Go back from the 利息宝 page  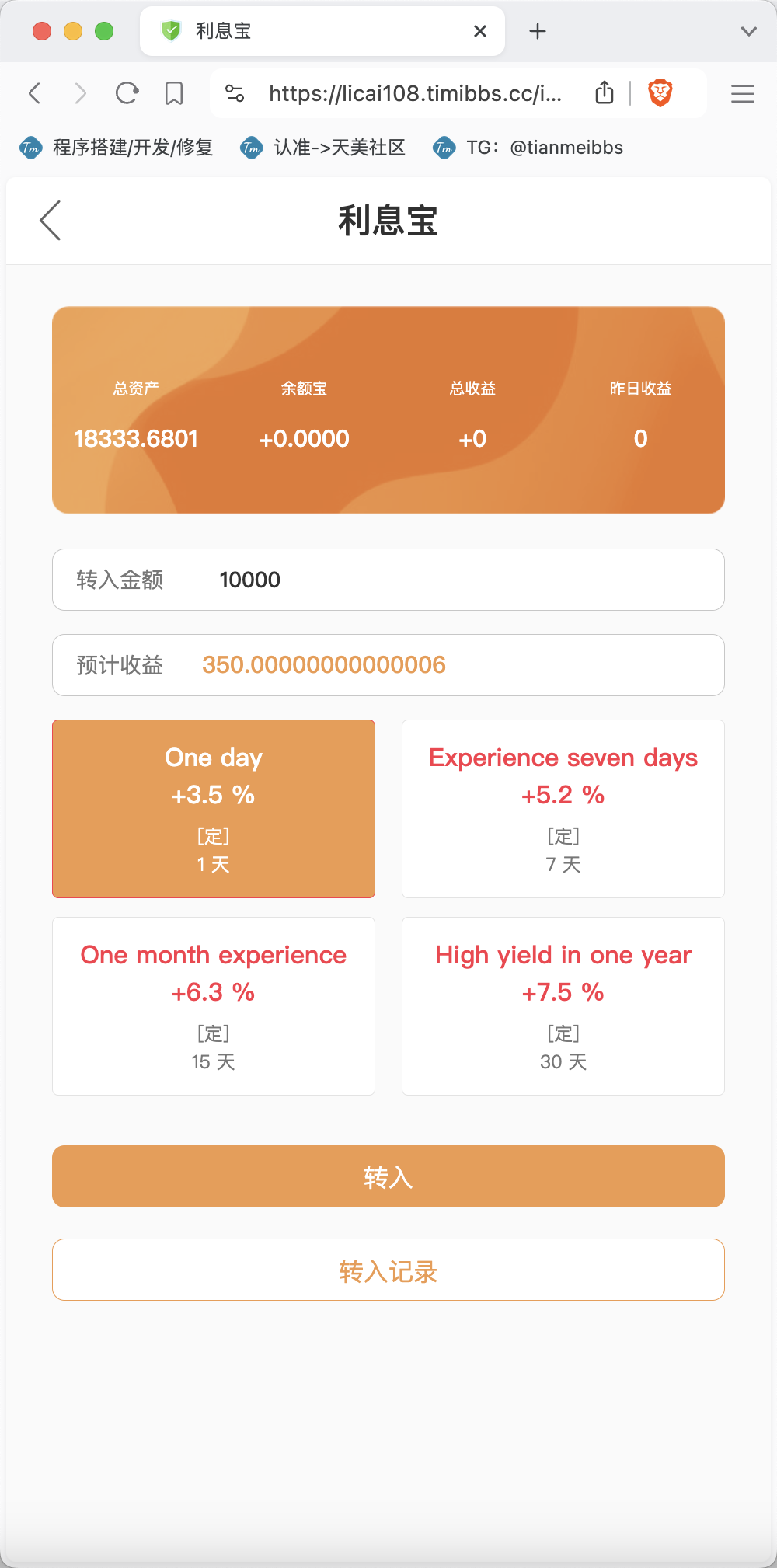point(51,221)
